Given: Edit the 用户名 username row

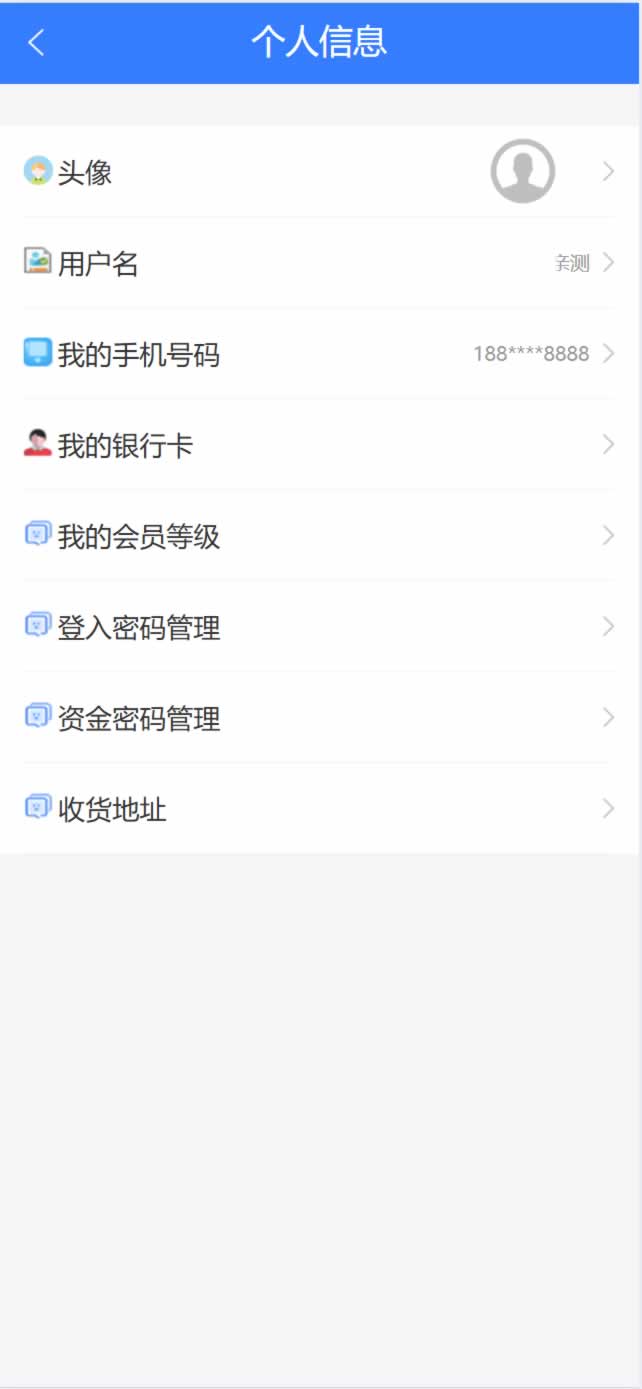Looking at the screenshot, I should [x=318, y=263].
